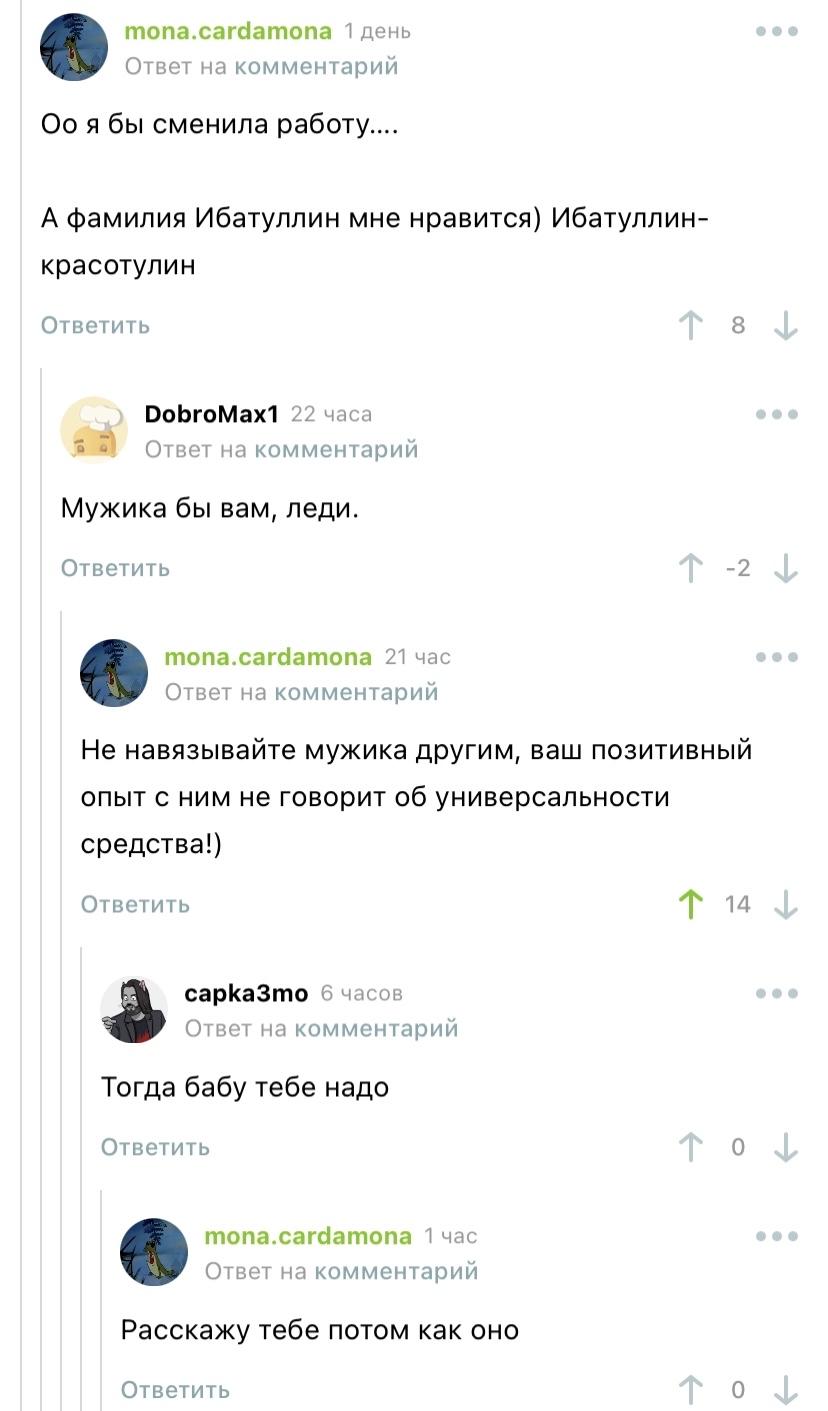Open overflow menu on capka3mo's comment
The width and height of the screenshot is (828, 1411).
click(x=777, y=993)
